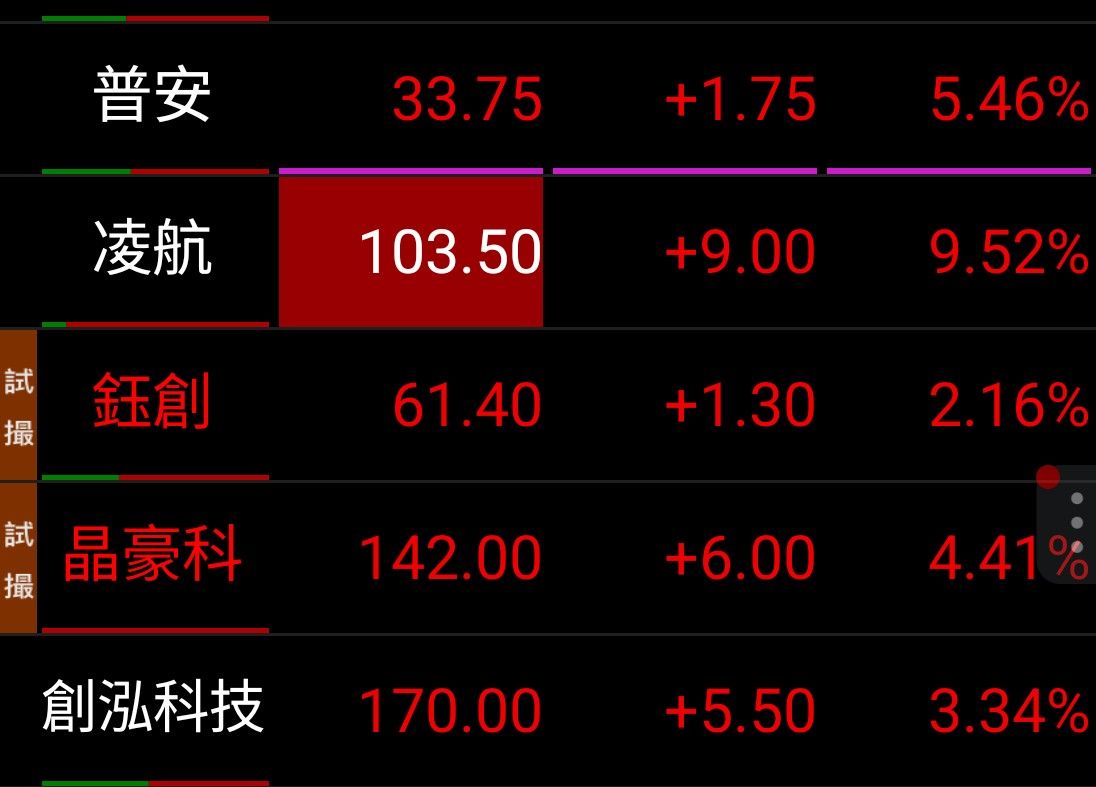
Task: Open the 凌航 stock details
Action: click(x=153, y=250)
